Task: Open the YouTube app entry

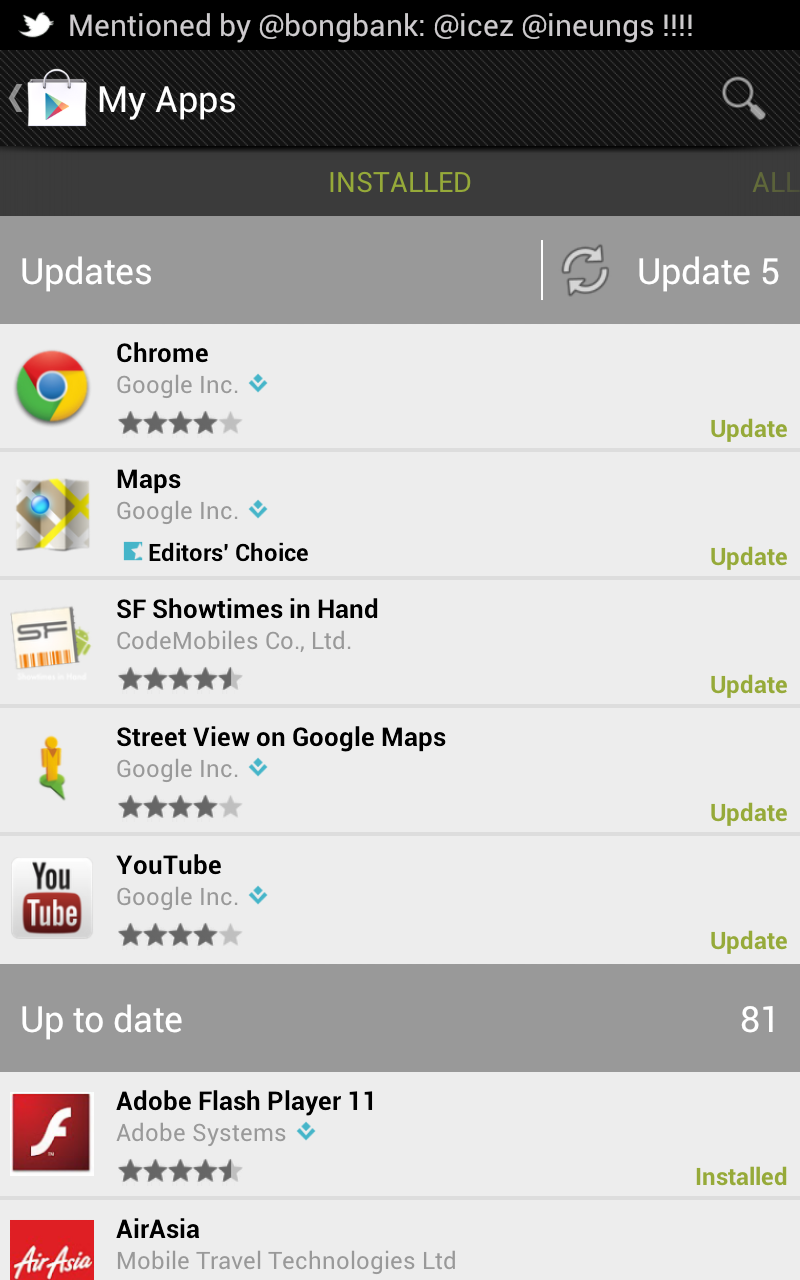Action: [x=400, y=898]
